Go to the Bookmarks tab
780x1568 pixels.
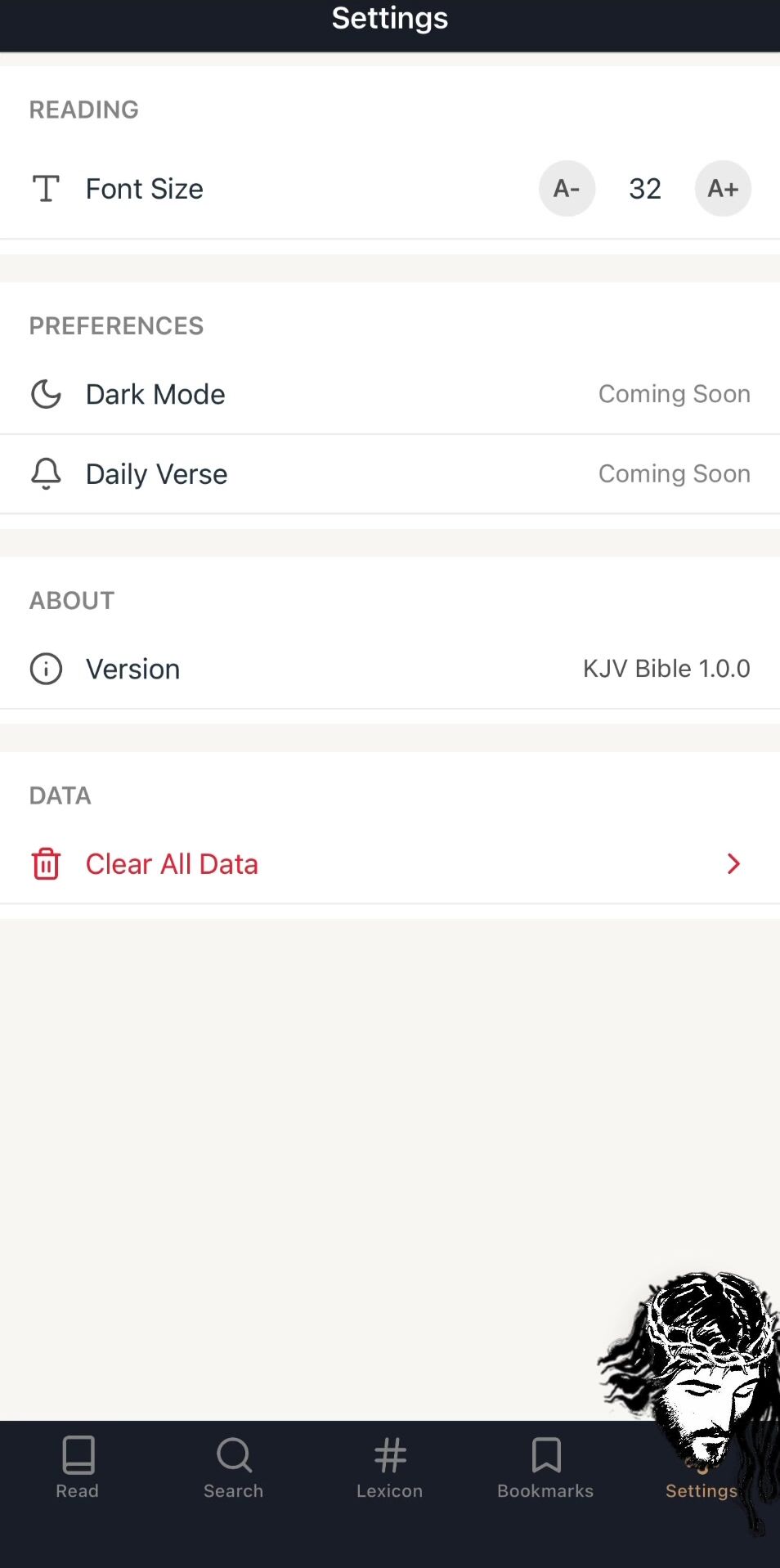(x=545, y=1467)
